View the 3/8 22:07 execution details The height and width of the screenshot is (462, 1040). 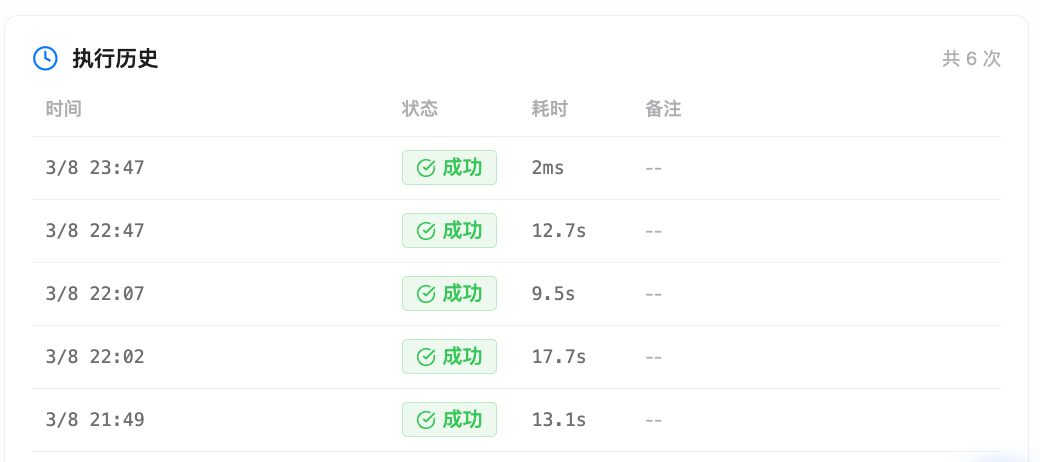click(x=95, y=294)
